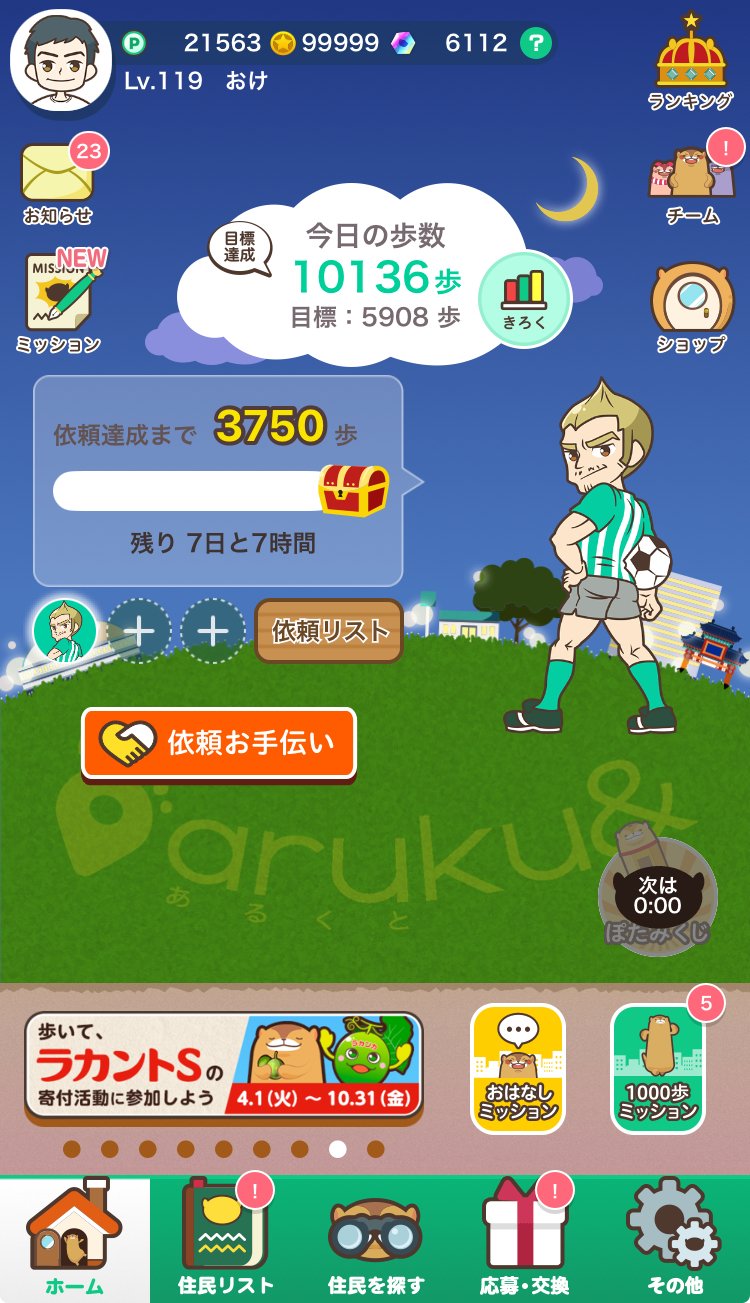Tap a plus circle to add a resident
Viewport: 750px width, 1303px height.
pyautogui.click(x=143, y=632)
